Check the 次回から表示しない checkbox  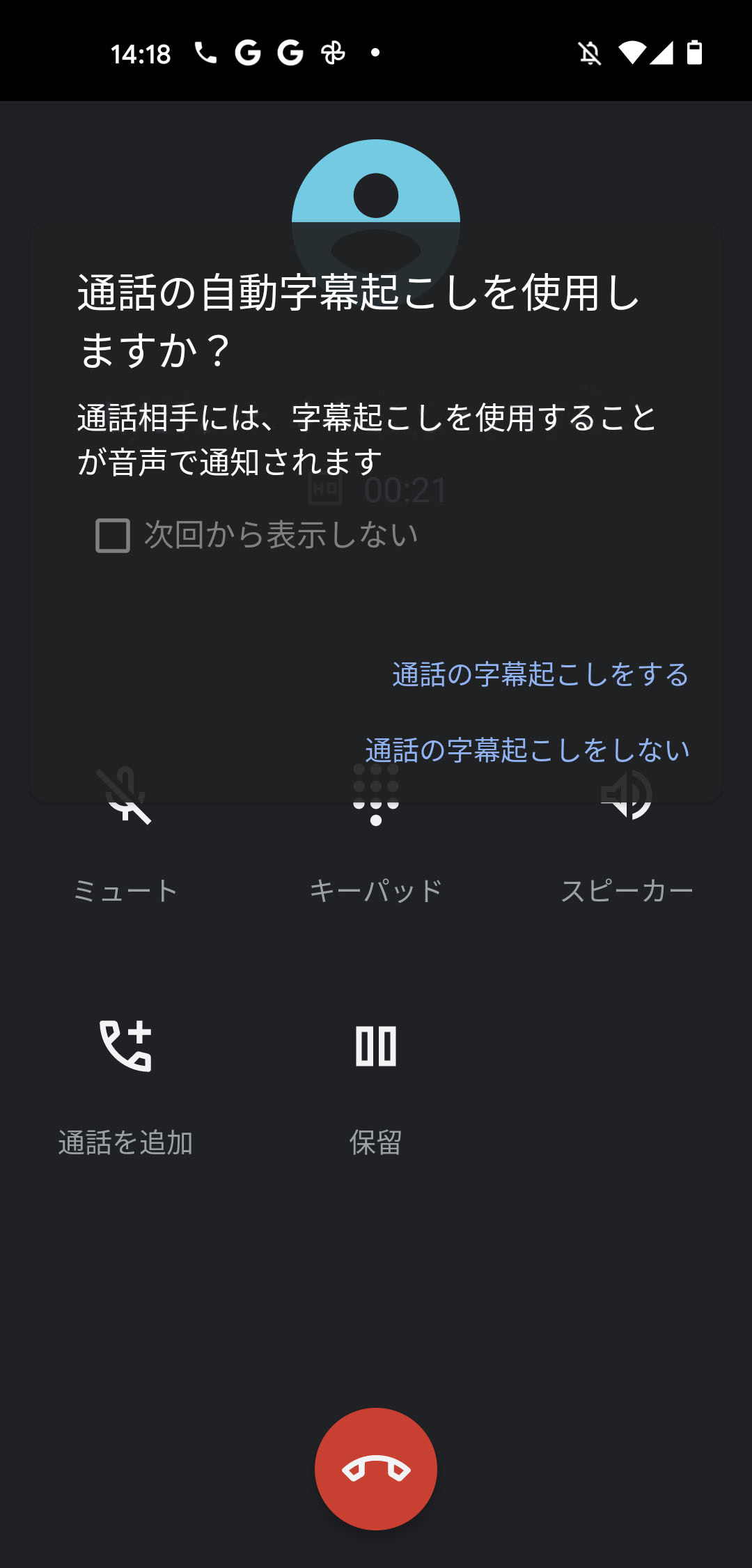[x=113, y=535]
